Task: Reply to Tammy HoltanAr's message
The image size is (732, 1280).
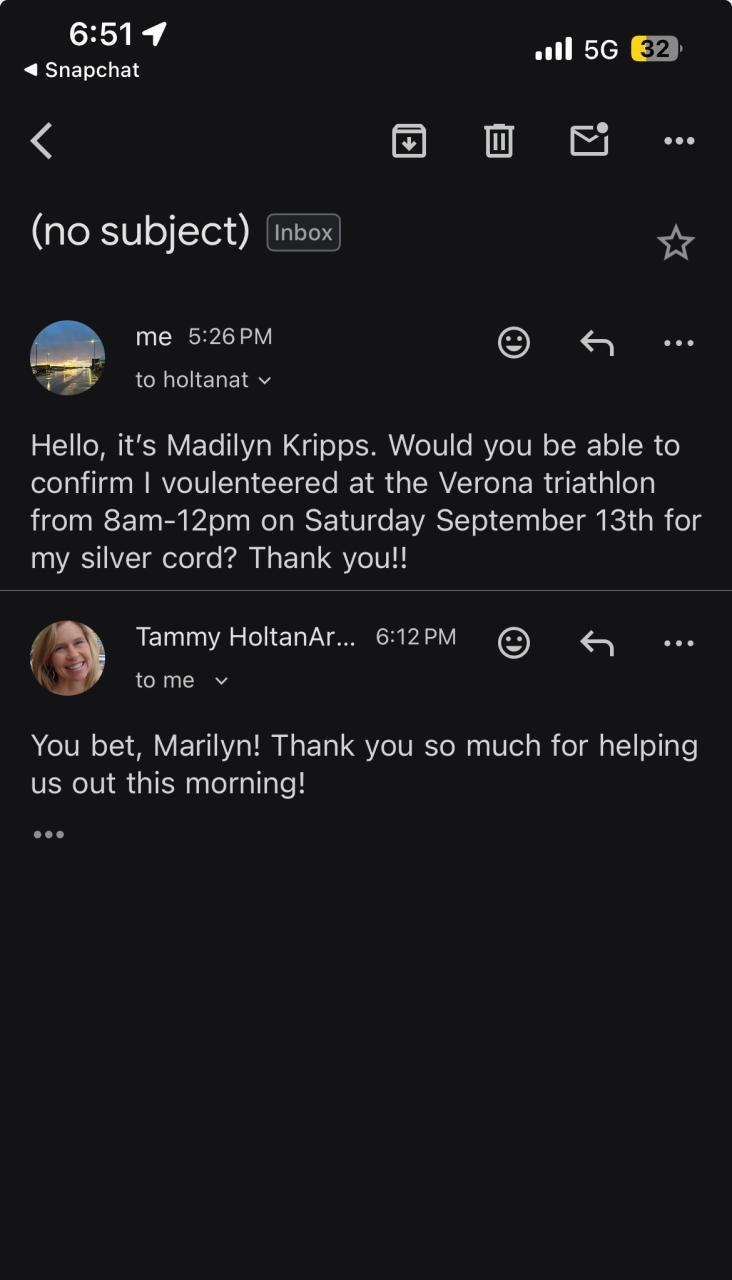Action: pyautogui.click(x=597, y=643)
